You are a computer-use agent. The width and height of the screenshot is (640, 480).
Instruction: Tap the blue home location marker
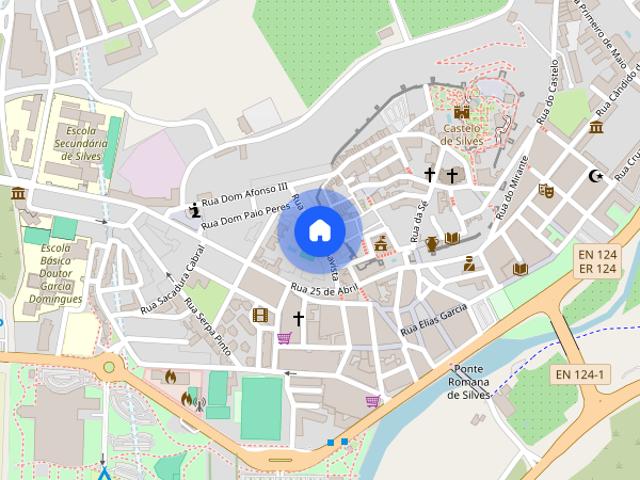[x=319, y=231]
